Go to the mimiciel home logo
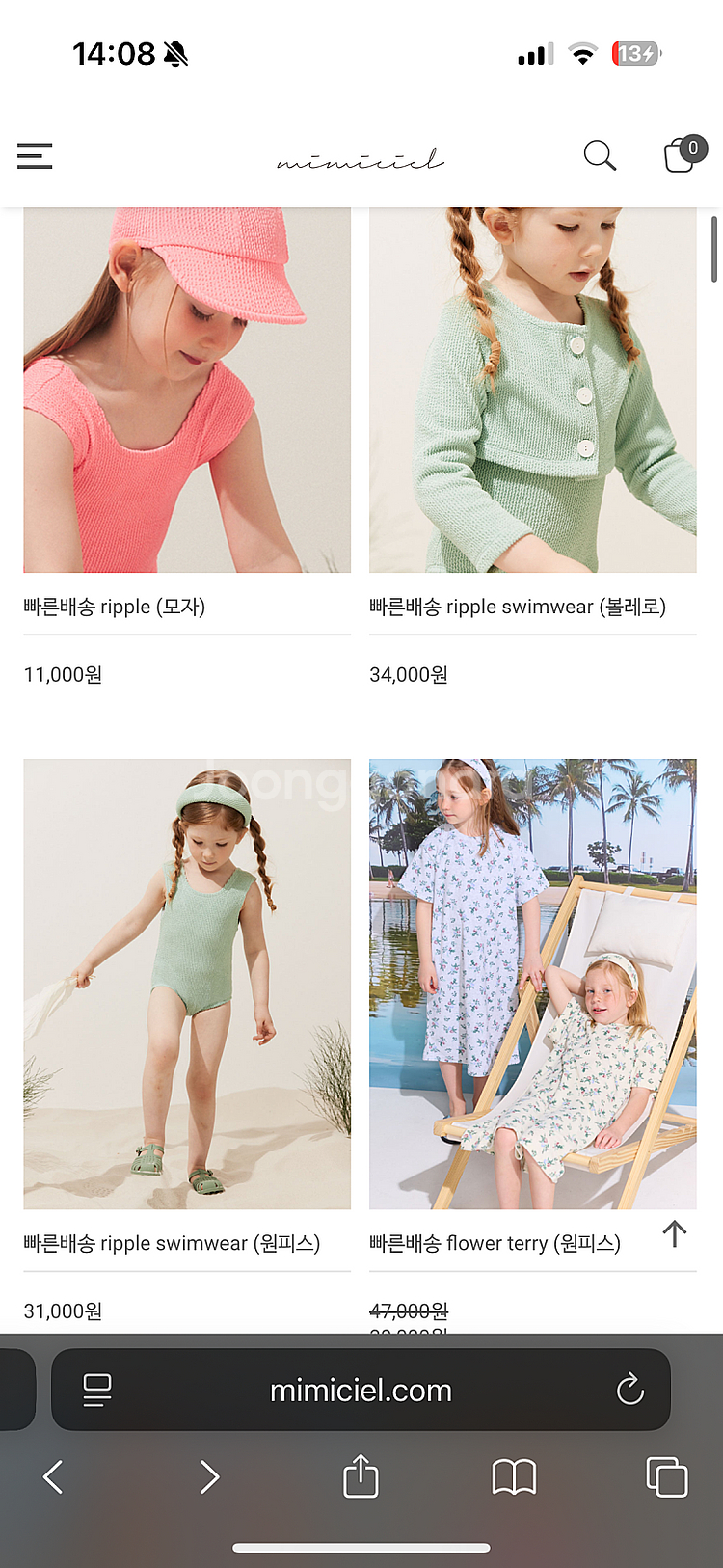Screen dimensions: 723x1568 tap(361, 159)
